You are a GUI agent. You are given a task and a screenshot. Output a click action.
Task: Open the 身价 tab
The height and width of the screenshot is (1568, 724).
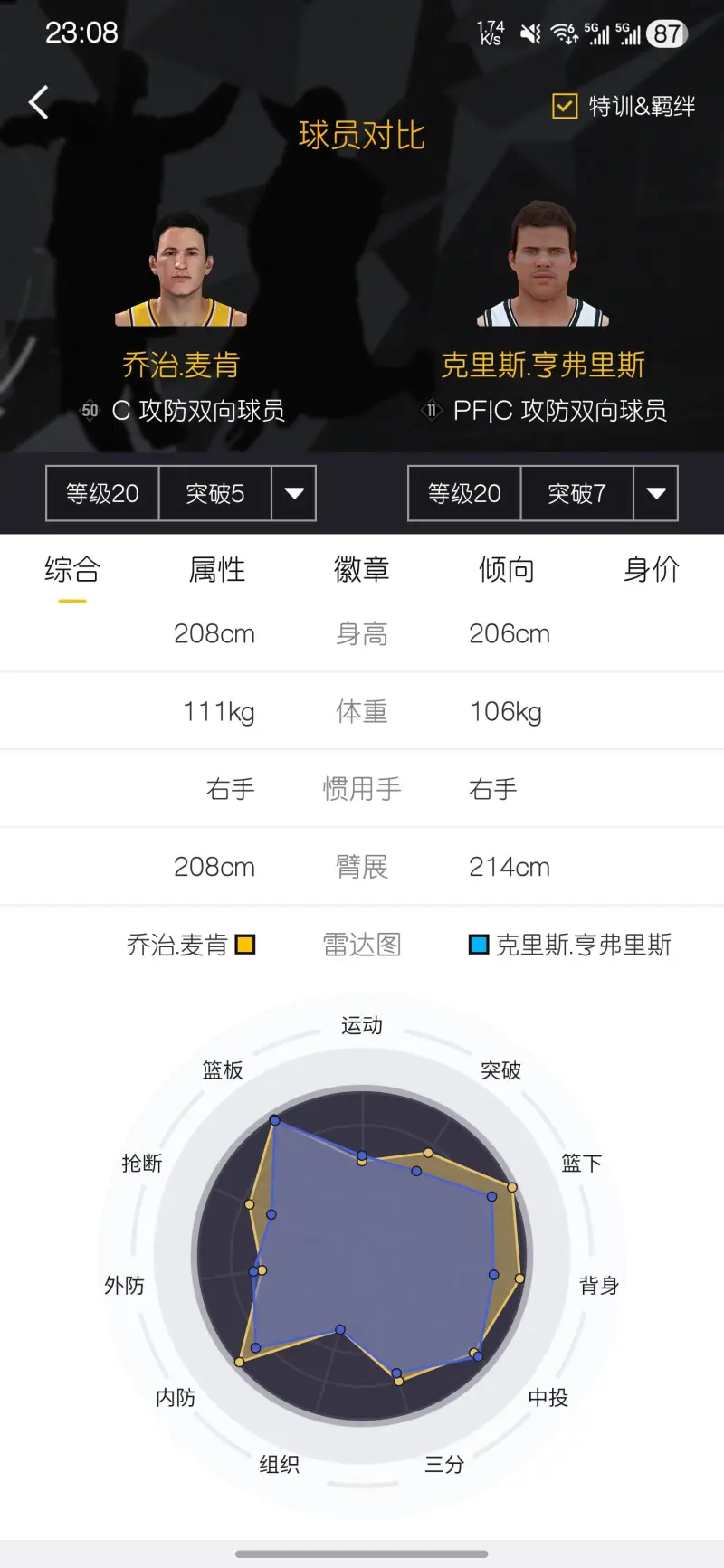pos(652,570)
